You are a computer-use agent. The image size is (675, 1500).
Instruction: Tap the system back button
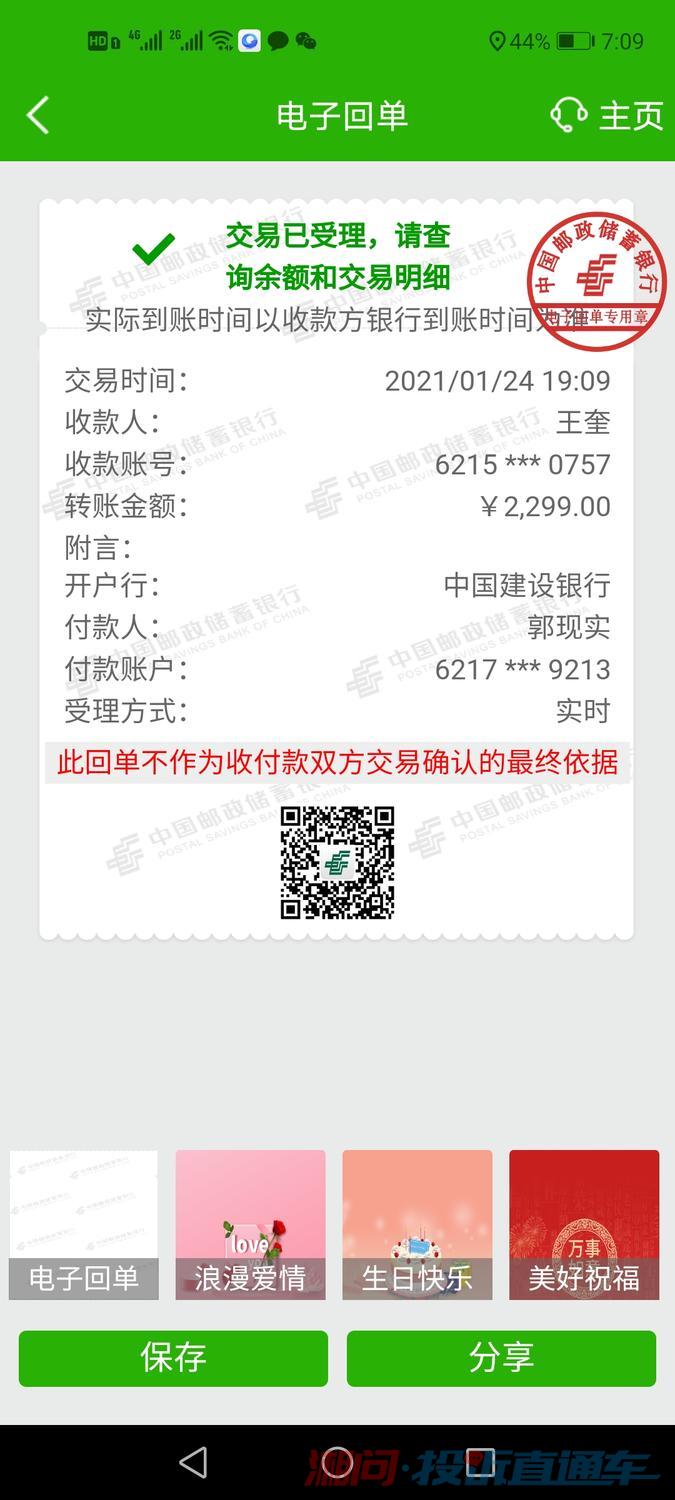tap(193, 1463)
